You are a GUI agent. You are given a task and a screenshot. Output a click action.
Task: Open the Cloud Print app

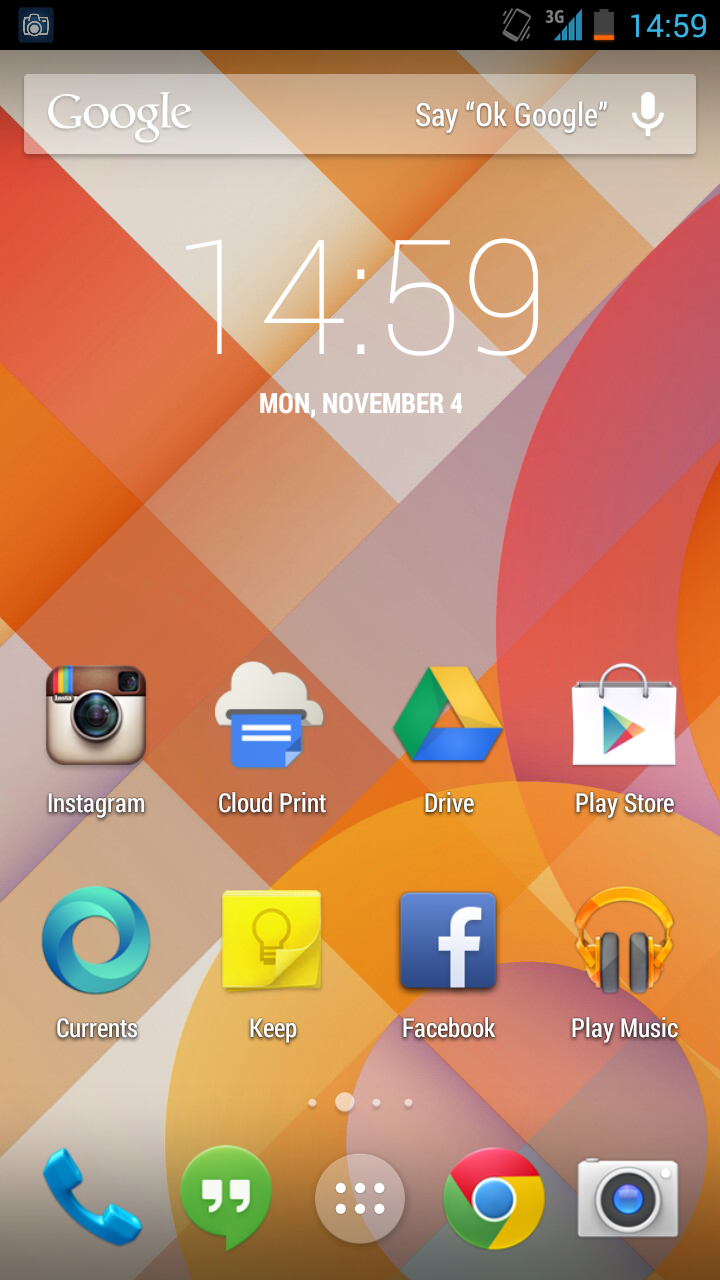click(271, 717)
